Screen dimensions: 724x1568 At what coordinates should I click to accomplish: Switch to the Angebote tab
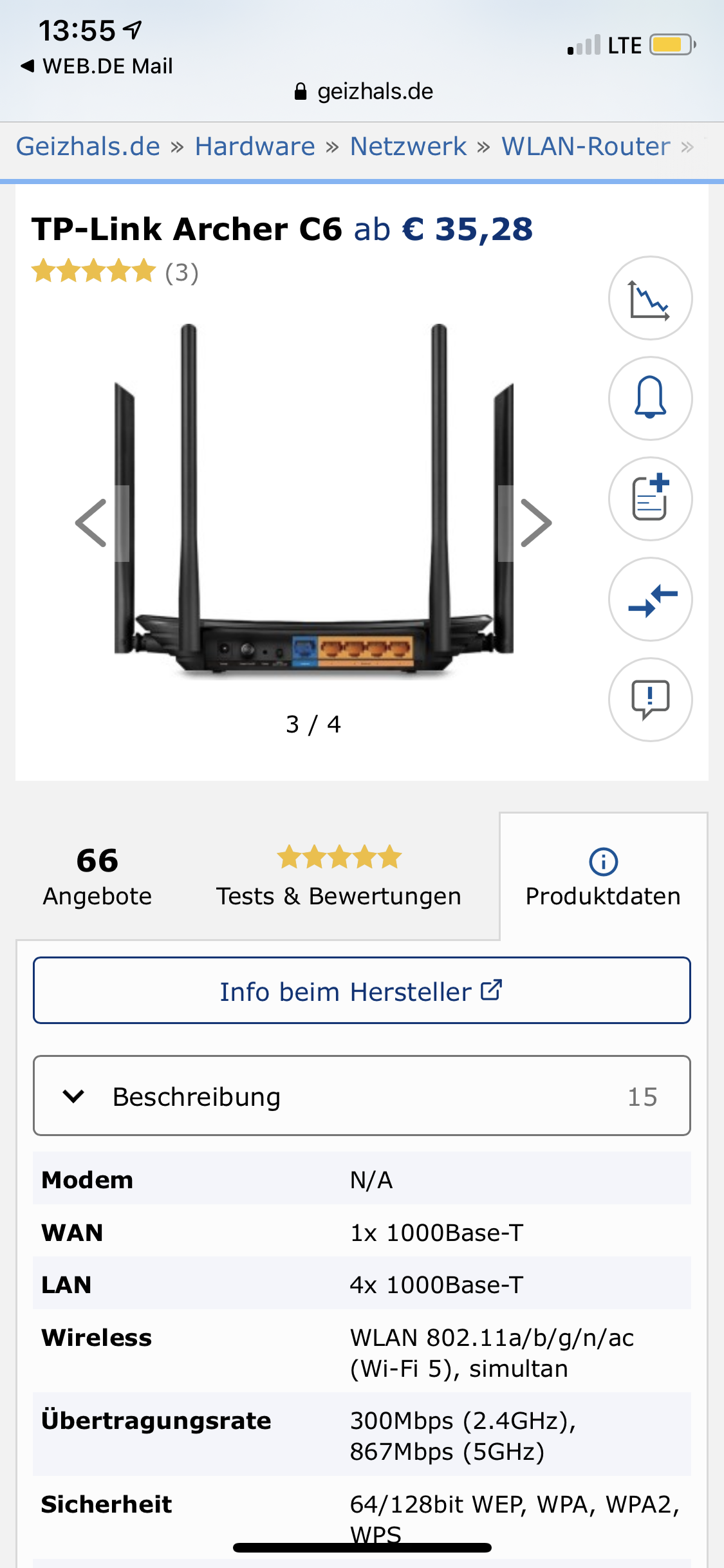coord(97,876)
